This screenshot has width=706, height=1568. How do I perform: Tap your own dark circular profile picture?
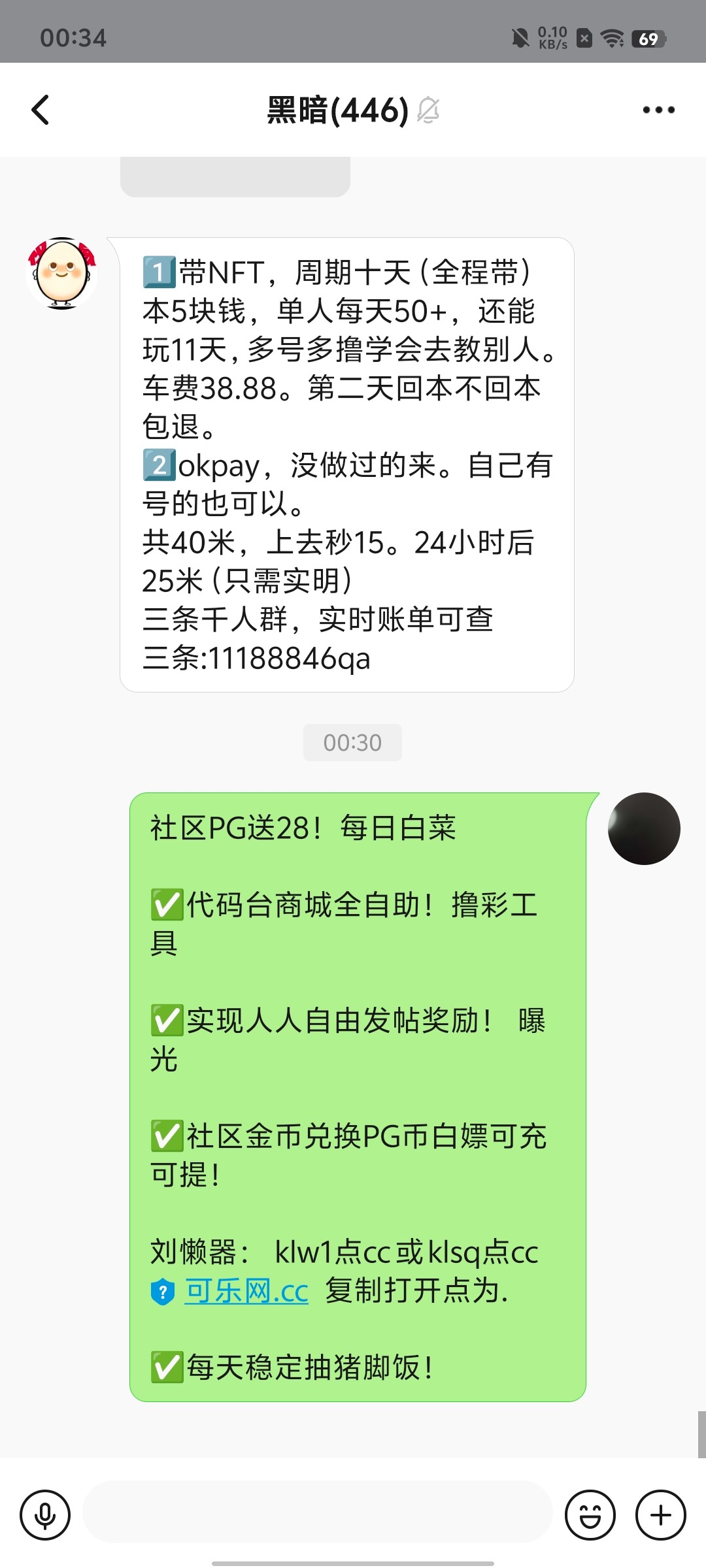pos(645,828)
